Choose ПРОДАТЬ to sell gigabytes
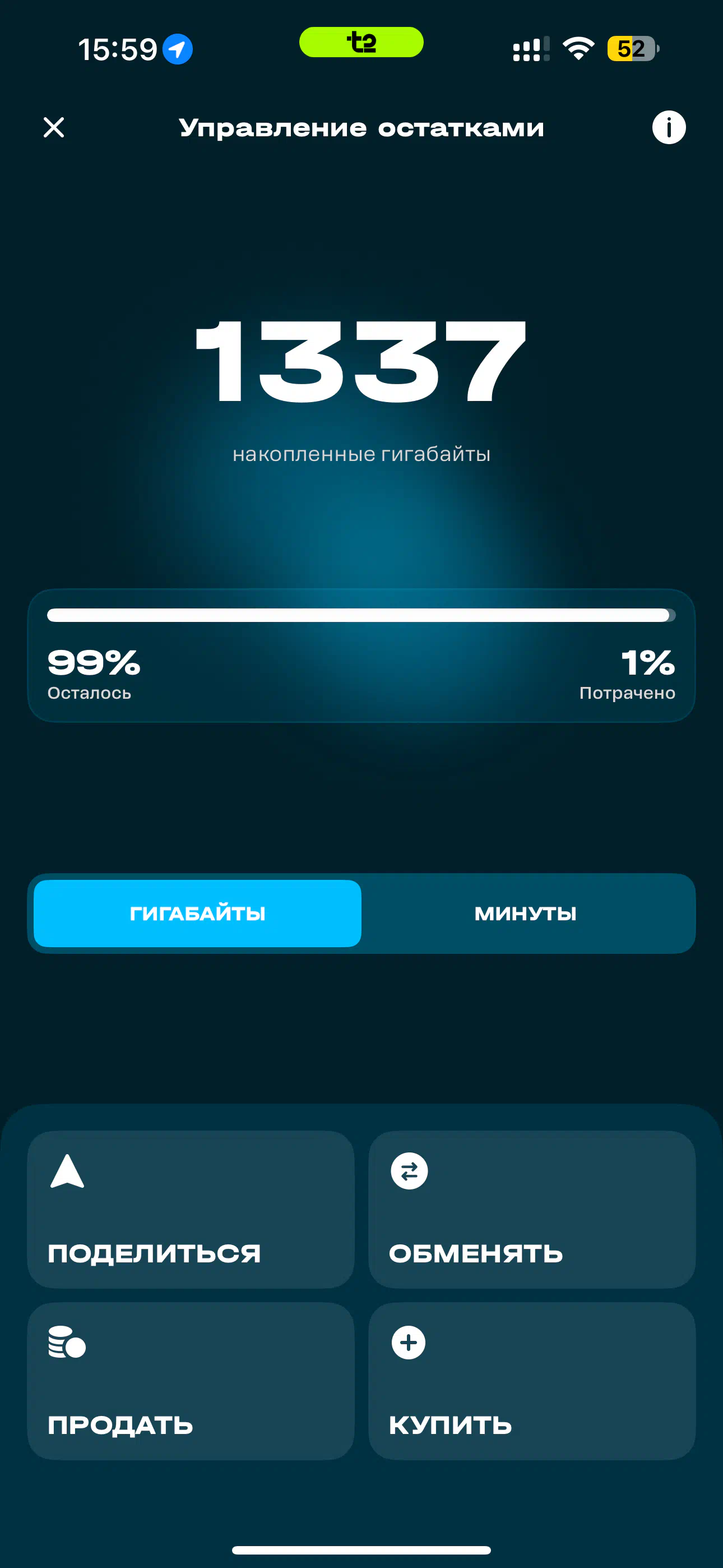 click(191, 1381)
